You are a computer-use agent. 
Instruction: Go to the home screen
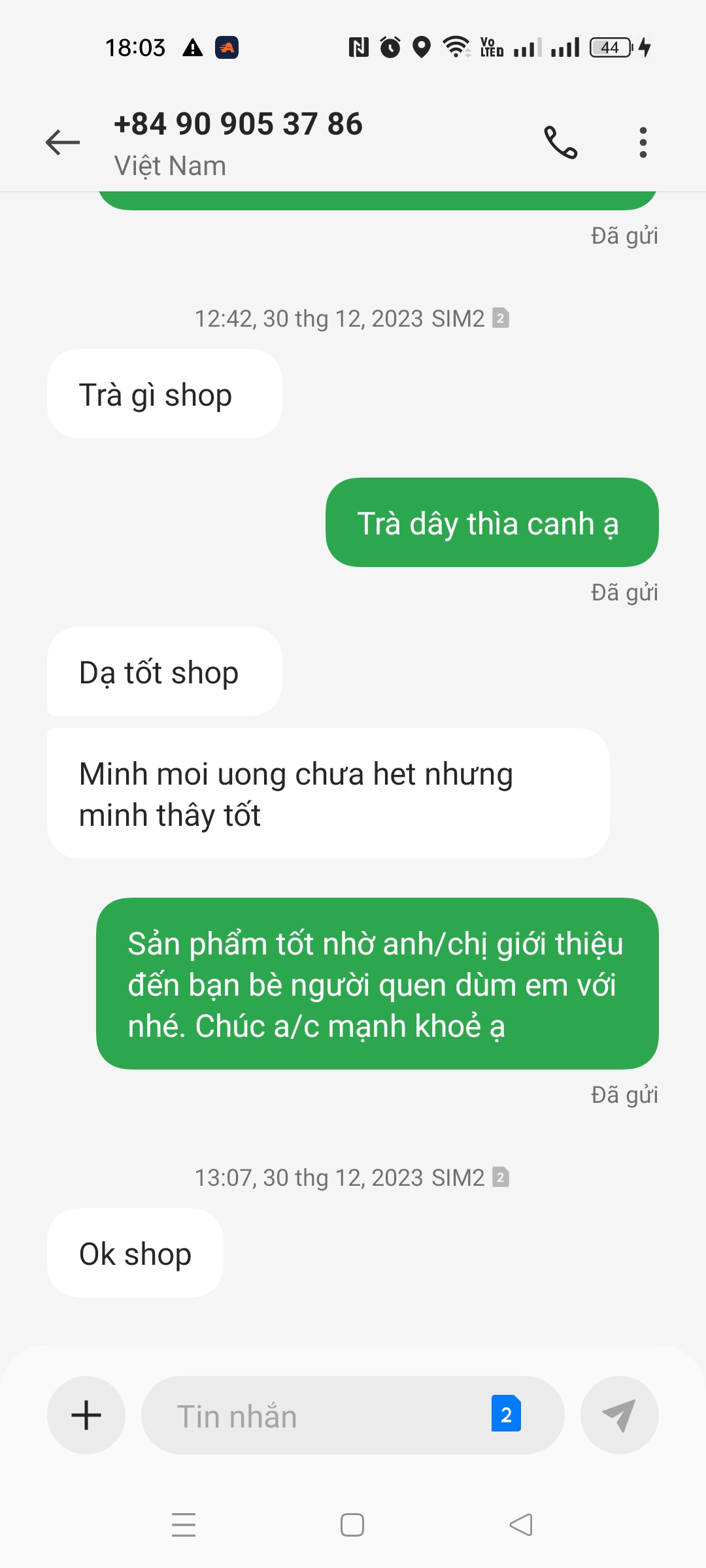pyautogui.click(x=352, y=1525)
